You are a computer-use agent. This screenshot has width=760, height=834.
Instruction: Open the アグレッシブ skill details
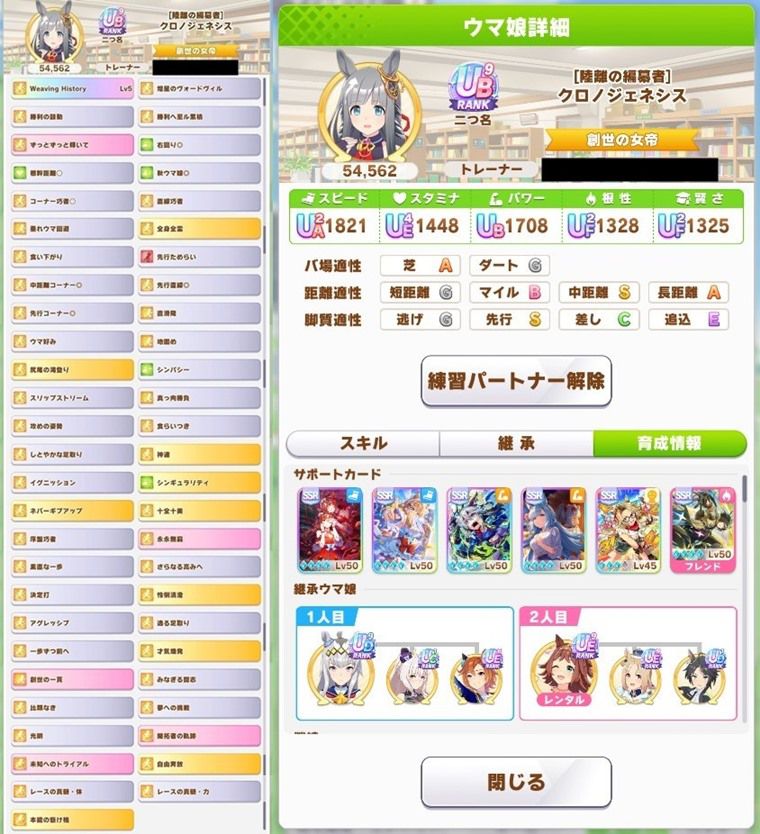pyautogui.click(x=72, y=623)
